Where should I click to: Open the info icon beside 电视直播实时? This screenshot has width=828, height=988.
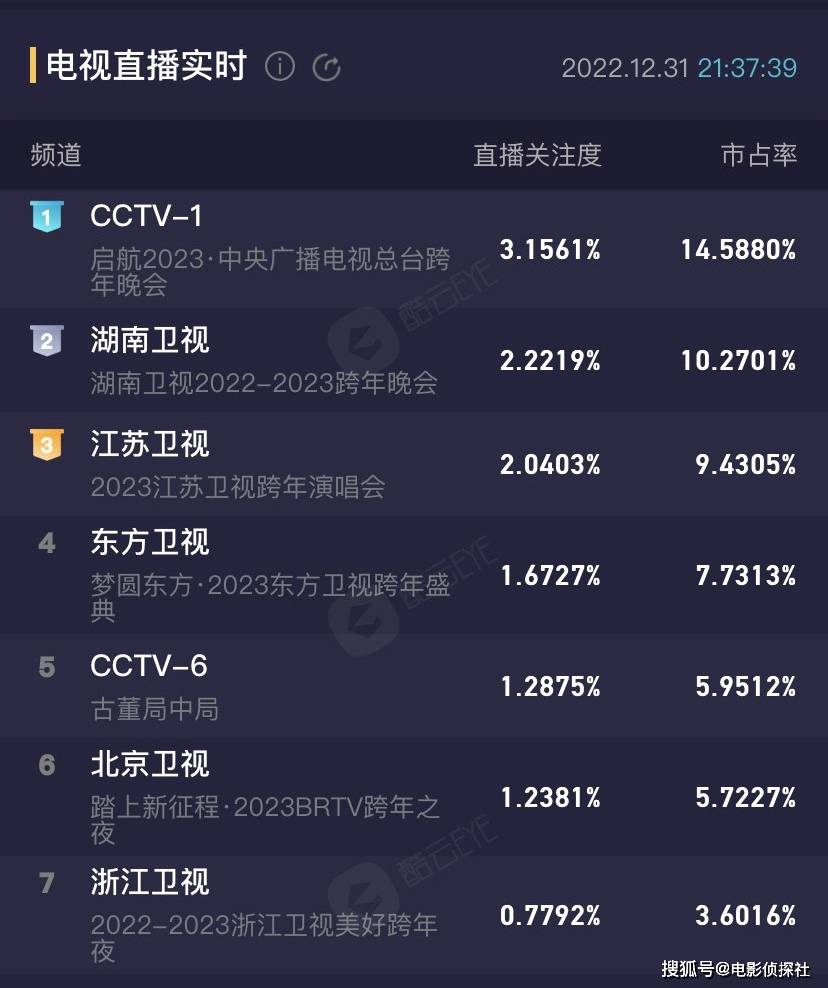coord(280,67)
